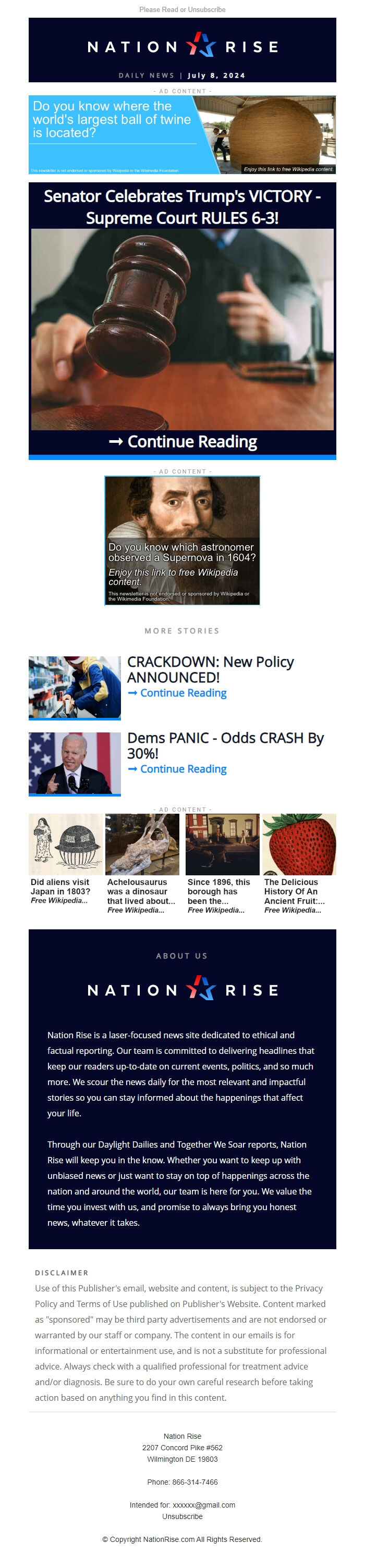Open the CRACKDOWN story thumbnail

75,687
